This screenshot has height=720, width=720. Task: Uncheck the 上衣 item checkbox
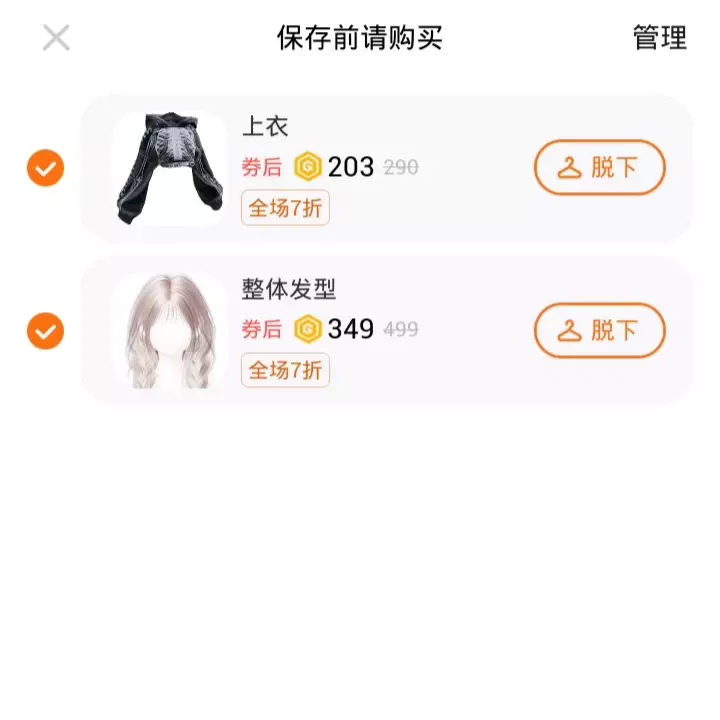[x=45, y=168]
